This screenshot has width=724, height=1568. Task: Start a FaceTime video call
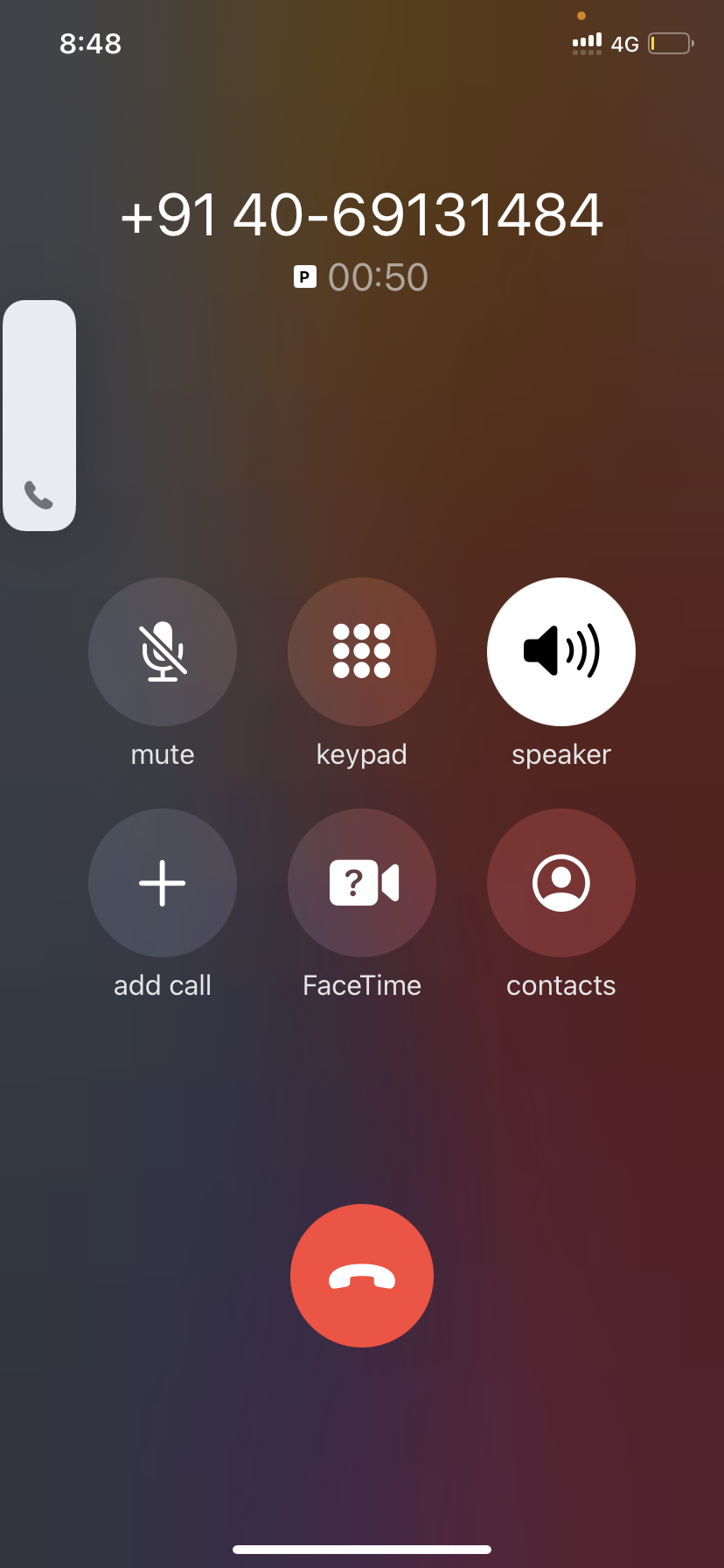click(x=362, y=883)
